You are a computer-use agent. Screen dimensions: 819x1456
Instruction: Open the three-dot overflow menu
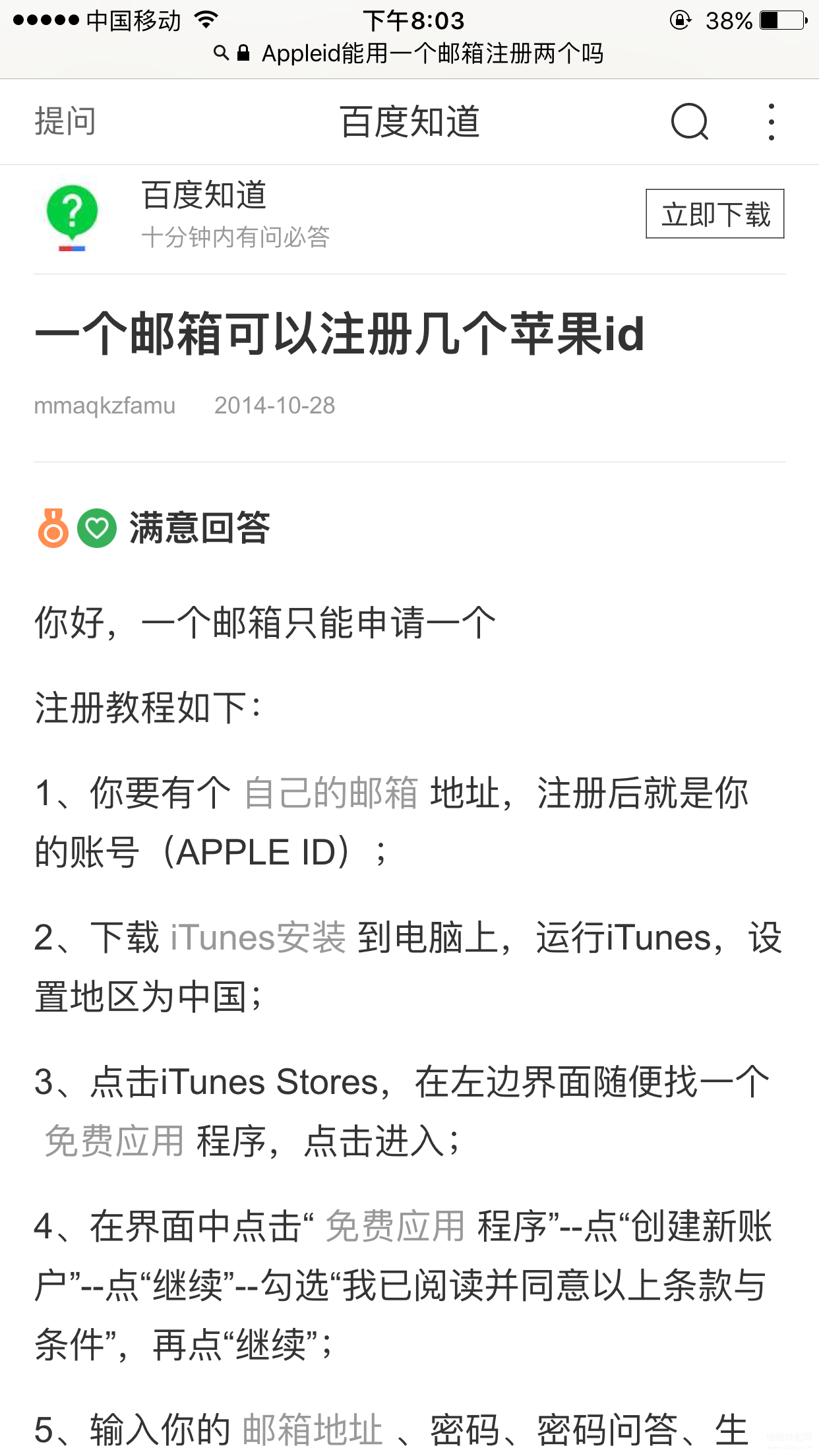tap(771, 122)
